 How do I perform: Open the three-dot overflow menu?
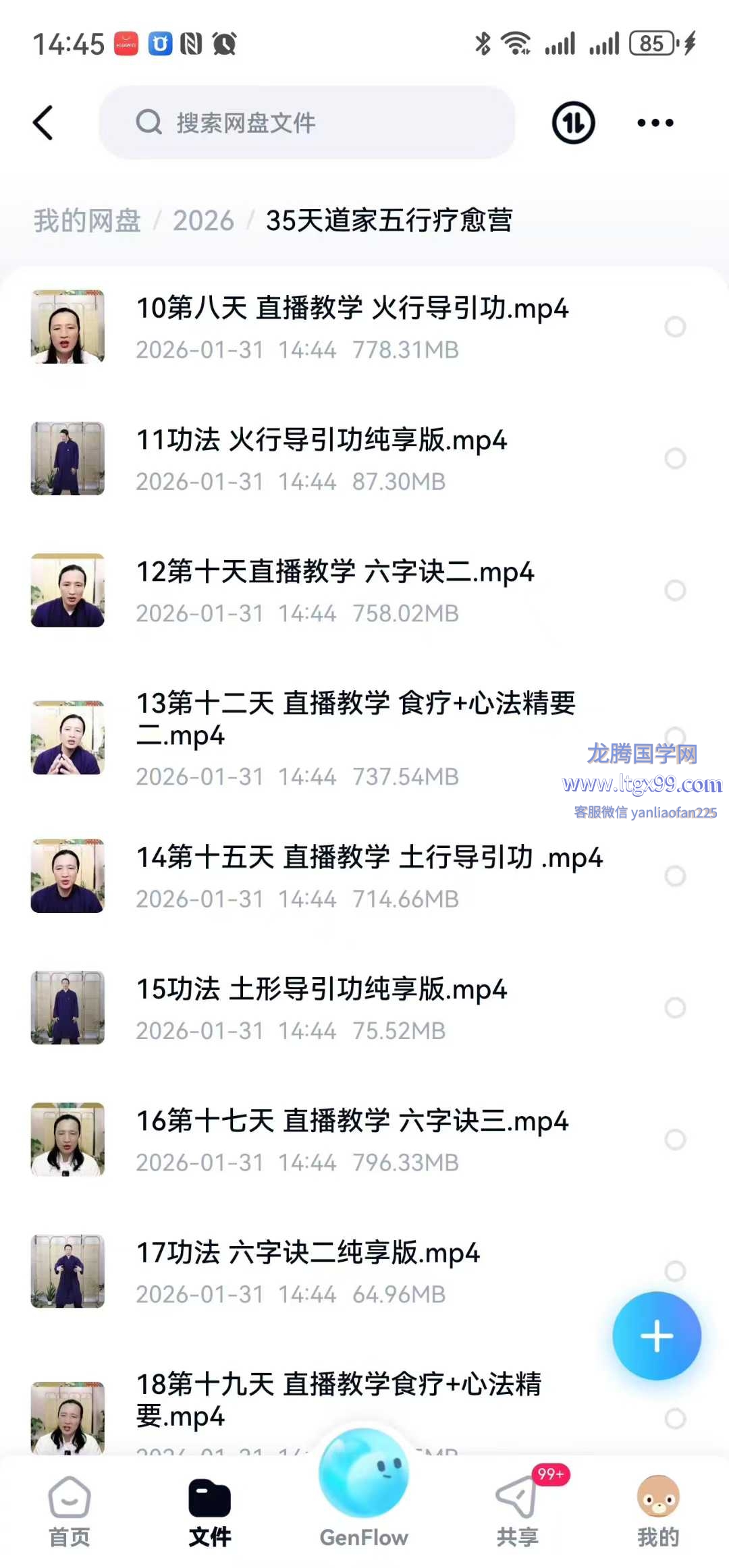655,123
